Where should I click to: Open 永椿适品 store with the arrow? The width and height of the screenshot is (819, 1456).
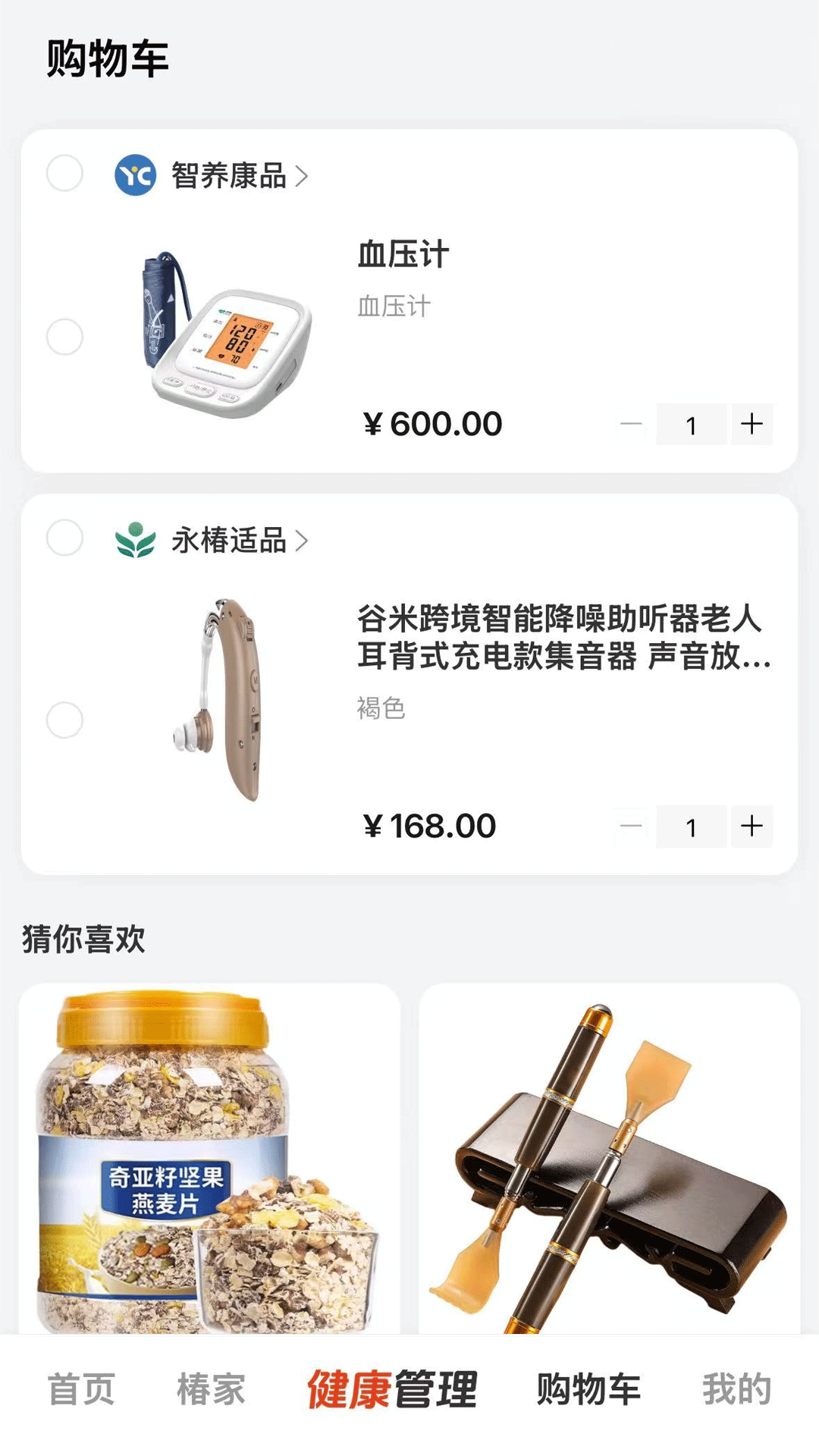pyautogui.click(x=303, y=541)
